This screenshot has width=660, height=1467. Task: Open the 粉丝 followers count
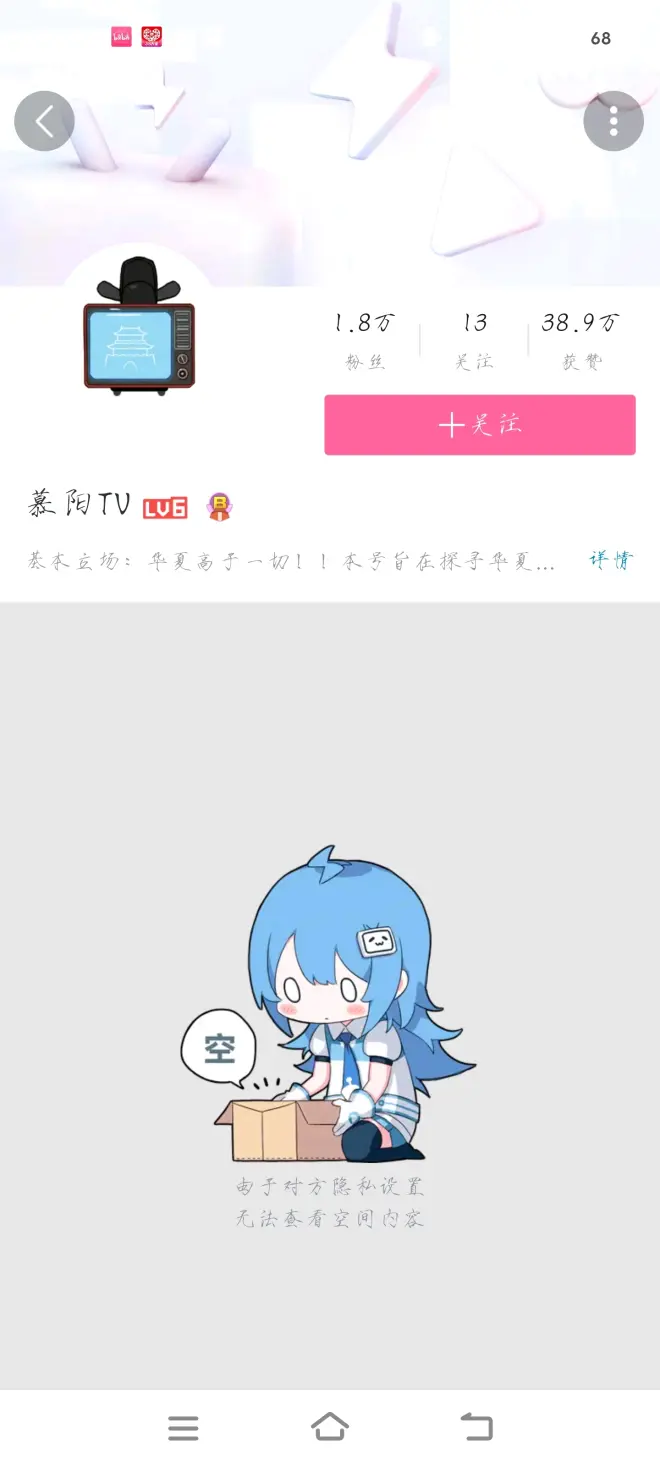coord(365,340)
